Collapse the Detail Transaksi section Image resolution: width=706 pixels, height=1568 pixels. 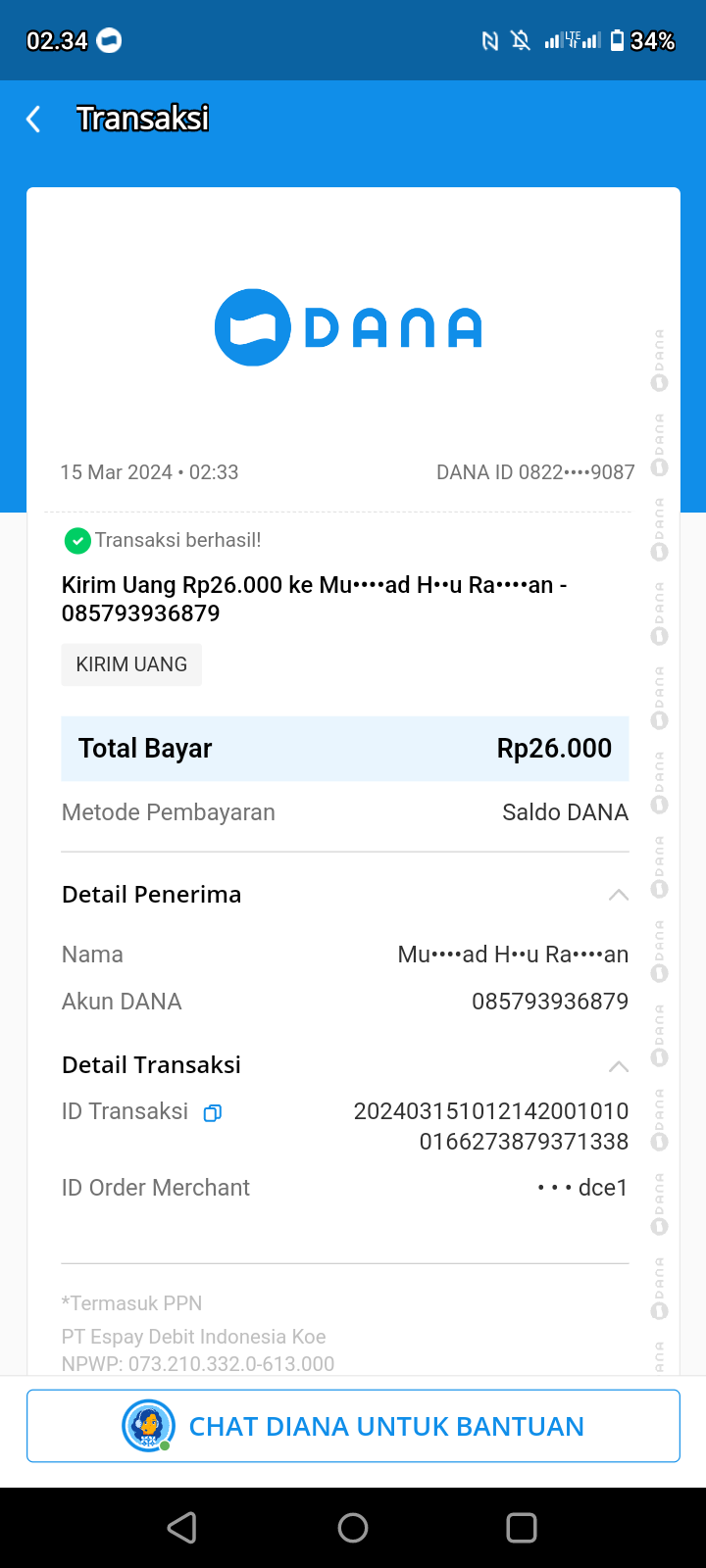pyautogui.click(x=618, y=1066)
